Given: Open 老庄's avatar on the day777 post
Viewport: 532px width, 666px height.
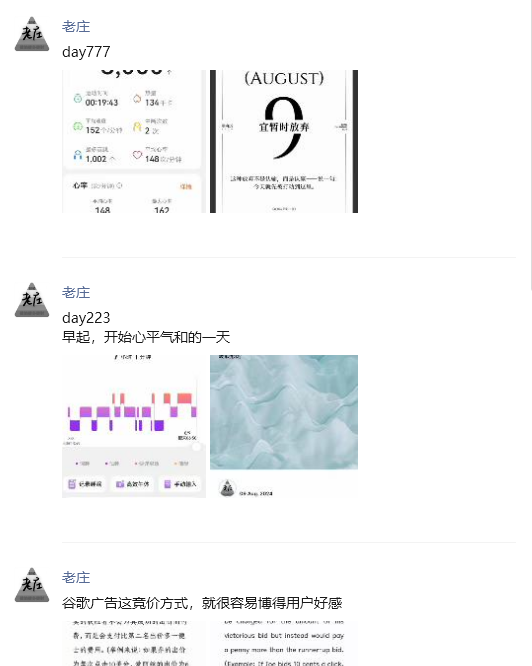Looking at the screenshot, I should (32, 34).
